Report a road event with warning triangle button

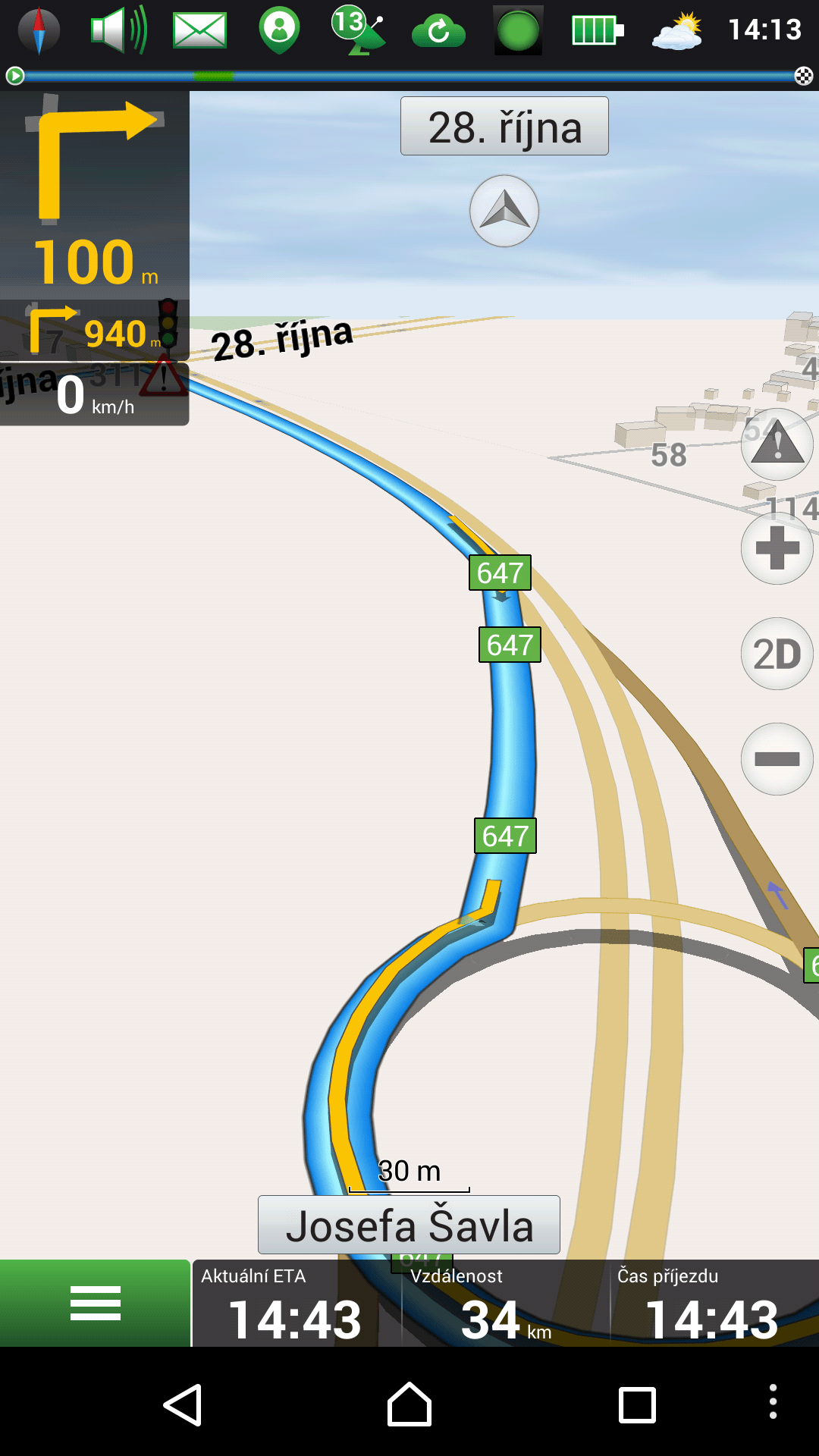click(x=777, y=444)
